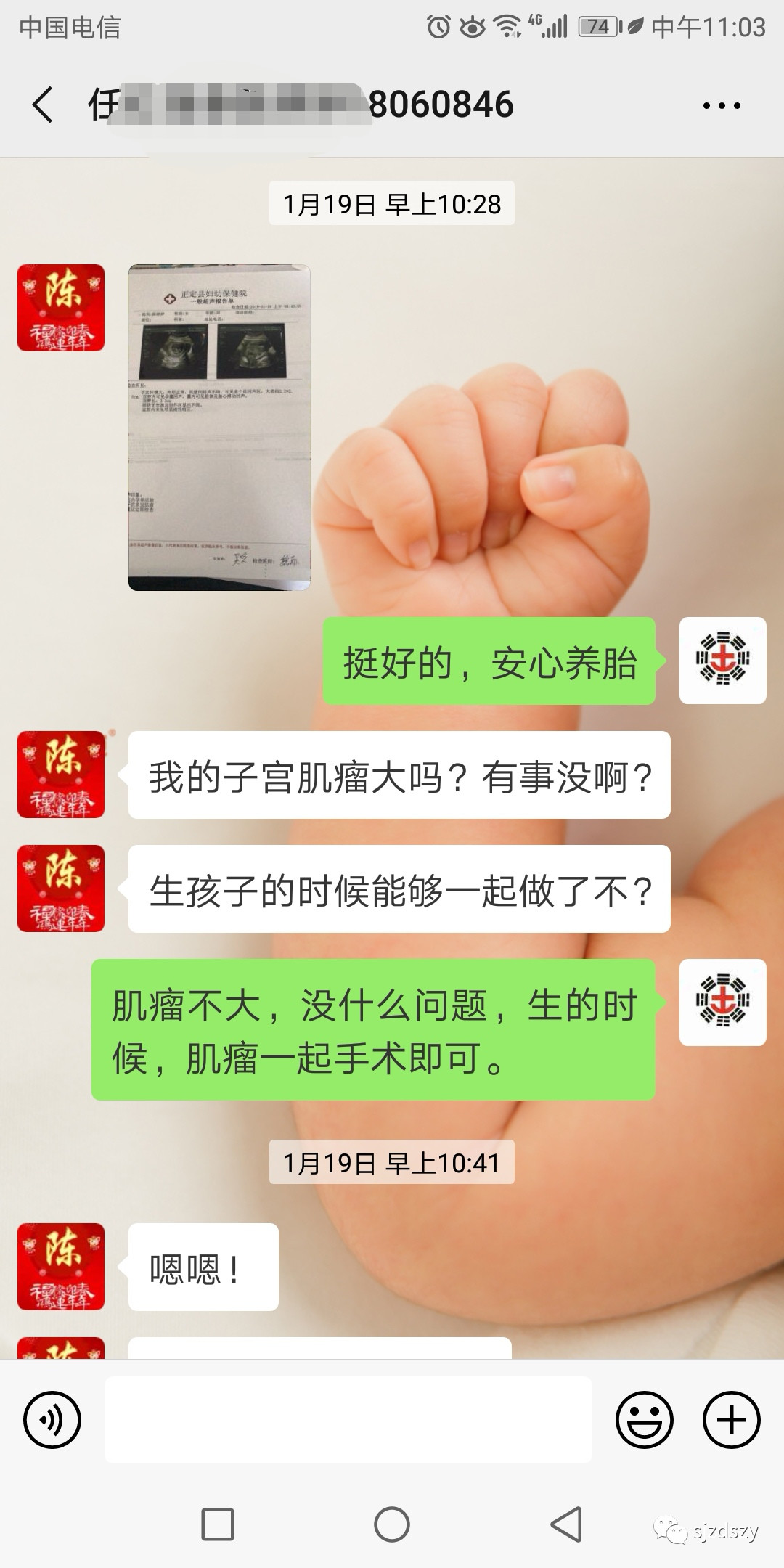Open recent apps with the square button
This screenshot has width=784, height=1568.
pos(218,1524)
